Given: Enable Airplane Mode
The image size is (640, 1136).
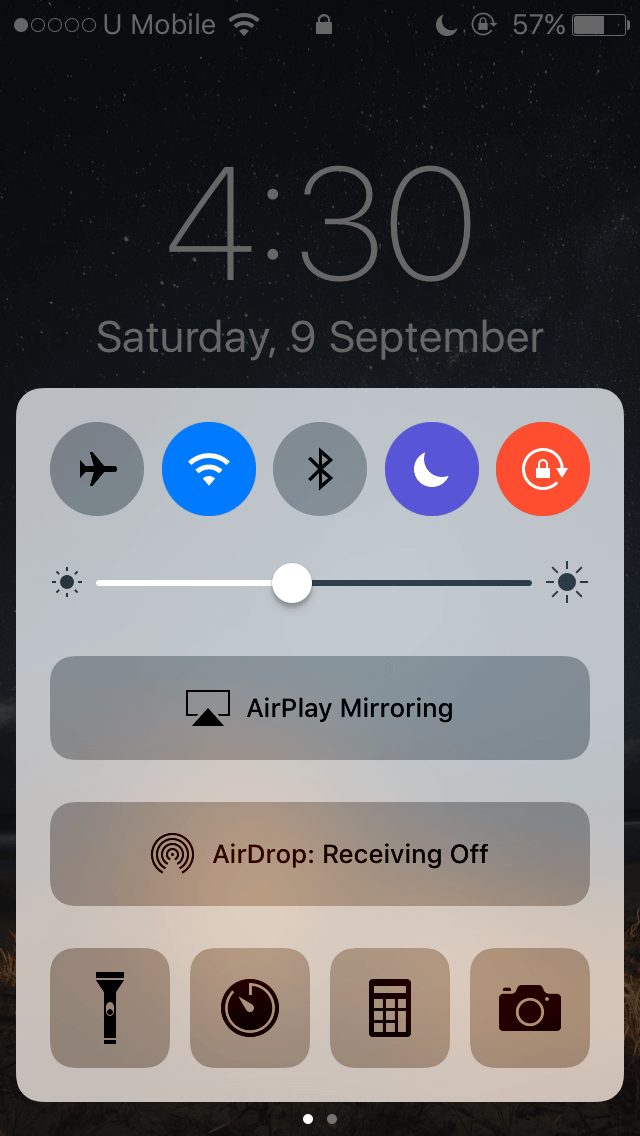Looking at the screenshot, I should [x=97, y=469].
